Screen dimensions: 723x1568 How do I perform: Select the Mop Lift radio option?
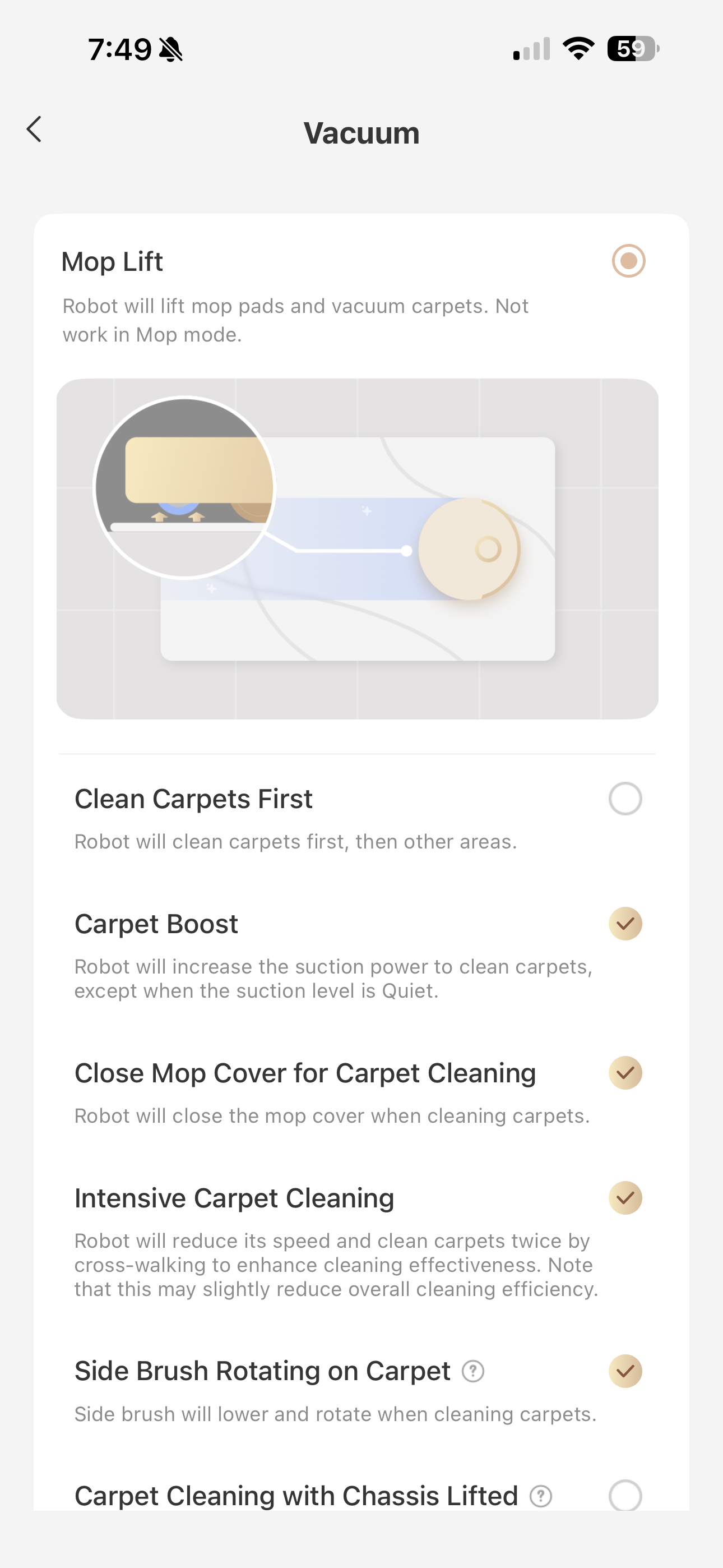pos(628,261)
